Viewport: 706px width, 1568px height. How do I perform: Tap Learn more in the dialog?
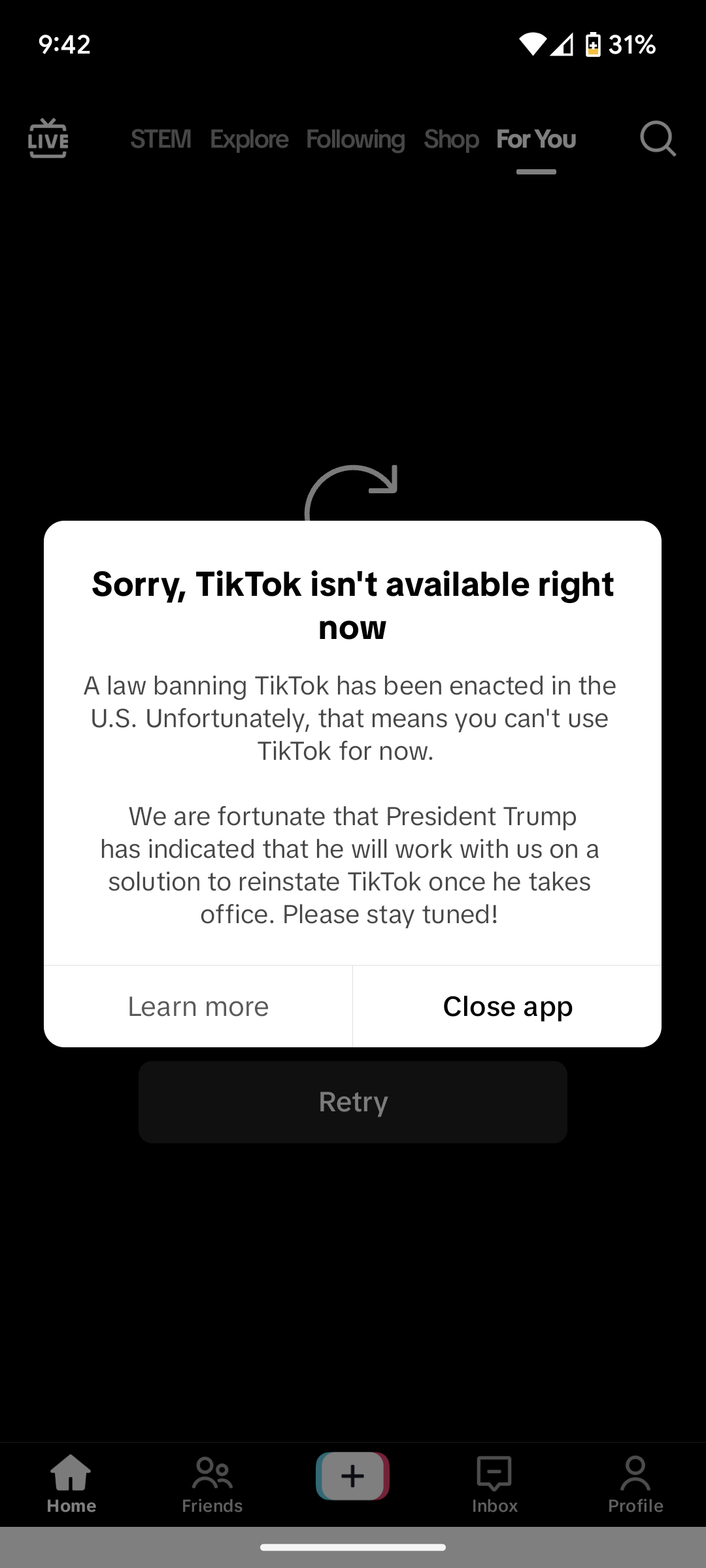coord(198,1006)
